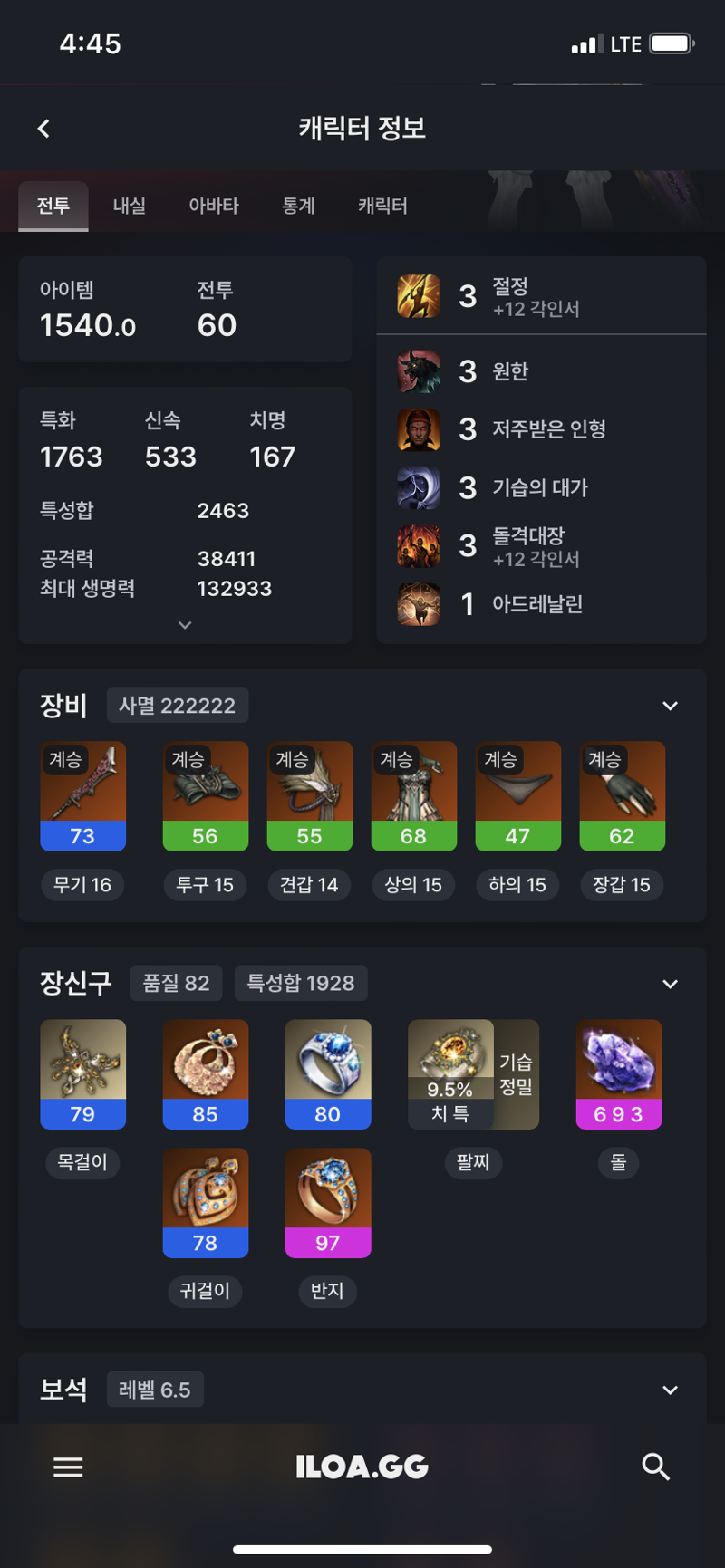Switch to the 통계 tab
This screenshot has width=725, height=1568.
298,206
